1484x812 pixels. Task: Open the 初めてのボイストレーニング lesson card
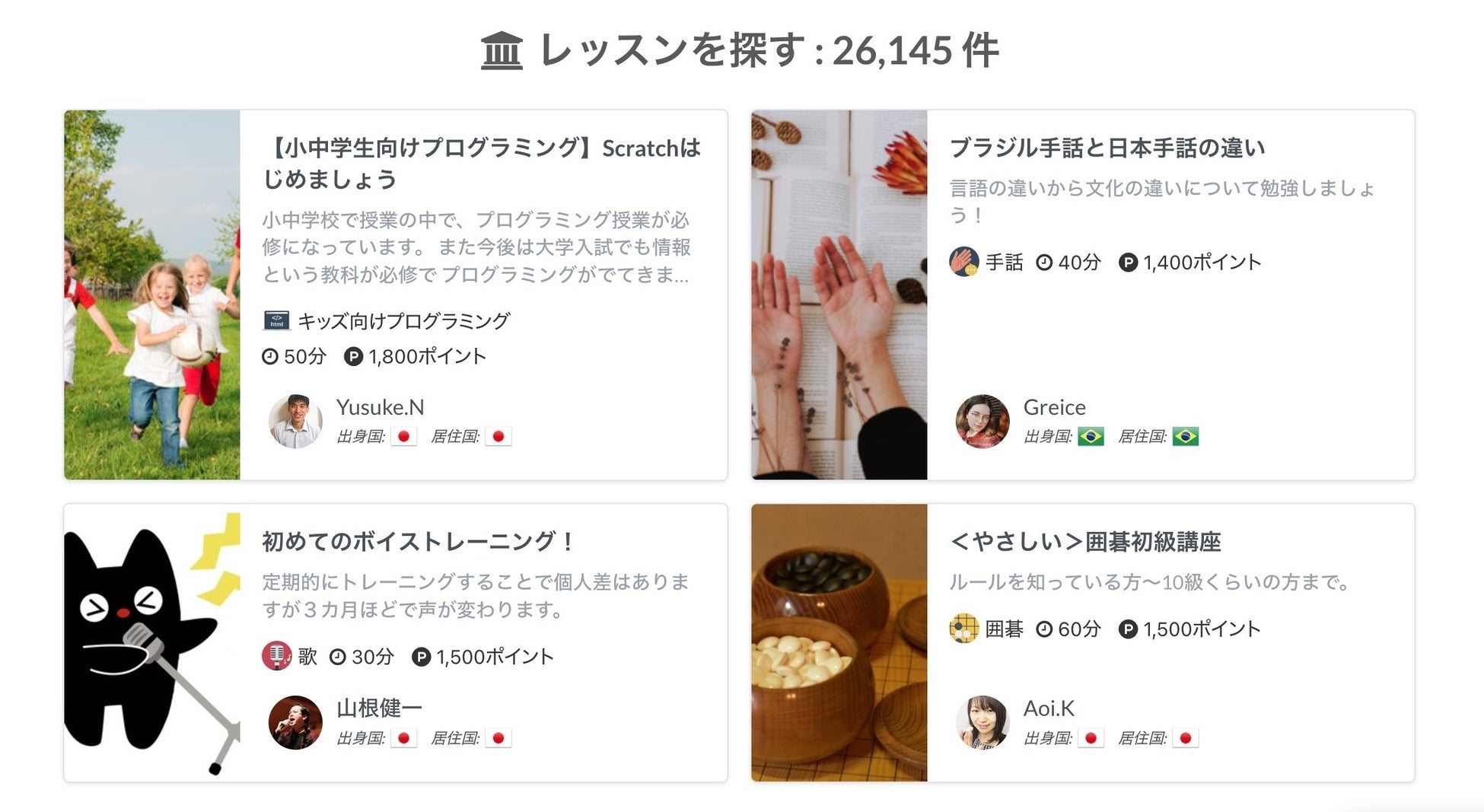(x=418, y=541)
